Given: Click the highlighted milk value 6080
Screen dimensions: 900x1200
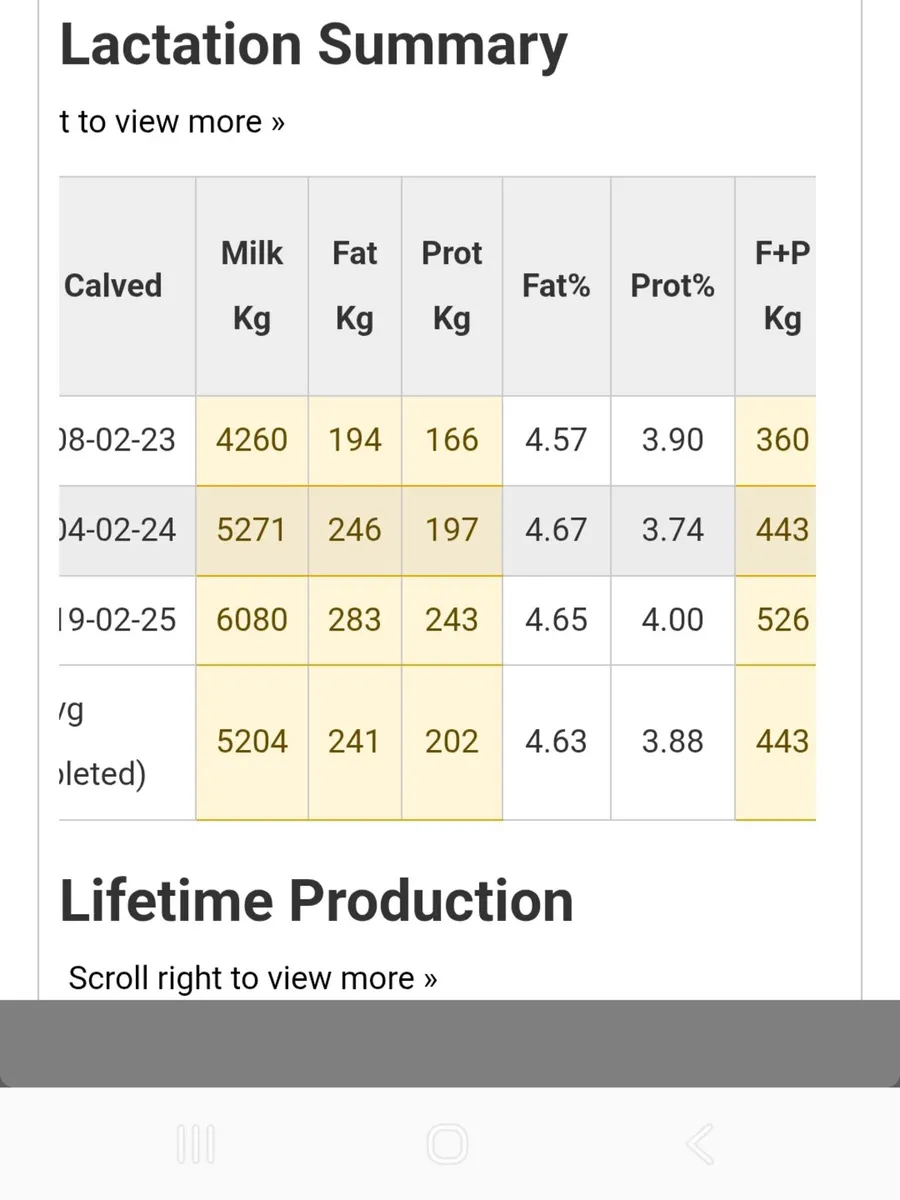Looking at the screenshot, I should [251, 620].
